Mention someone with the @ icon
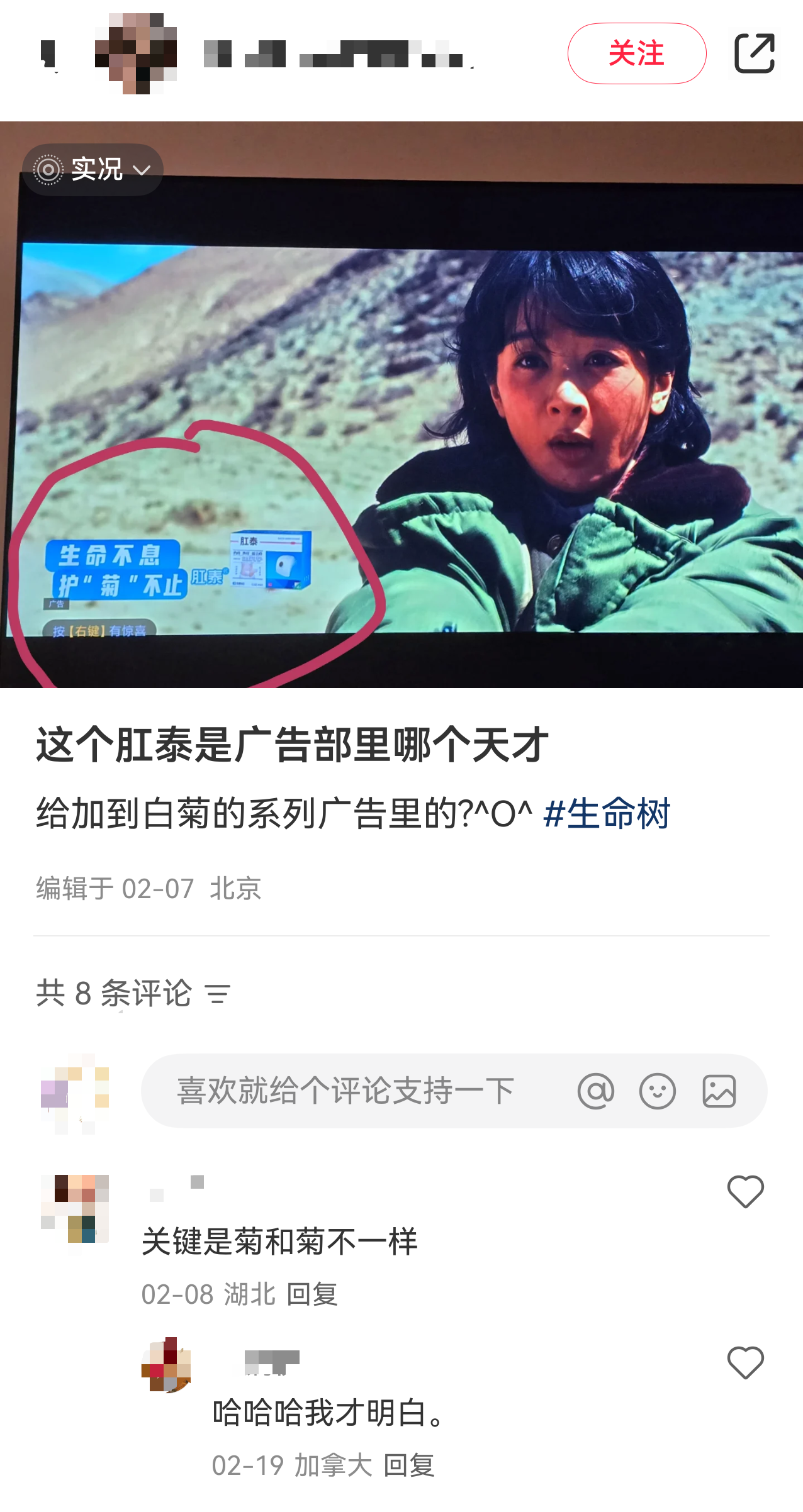 [595, 1091]
